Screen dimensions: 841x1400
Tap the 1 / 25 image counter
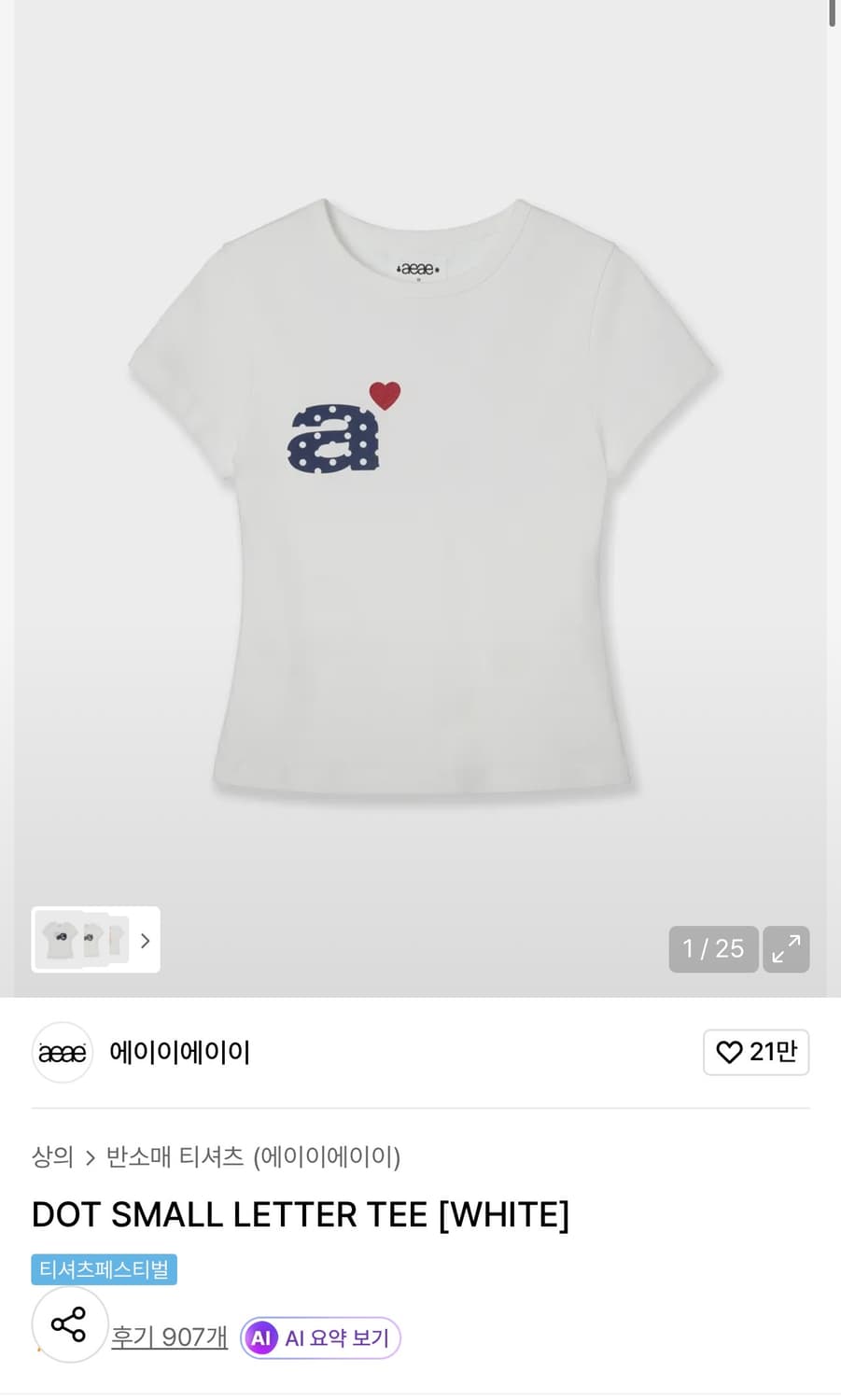click(713, 949)
